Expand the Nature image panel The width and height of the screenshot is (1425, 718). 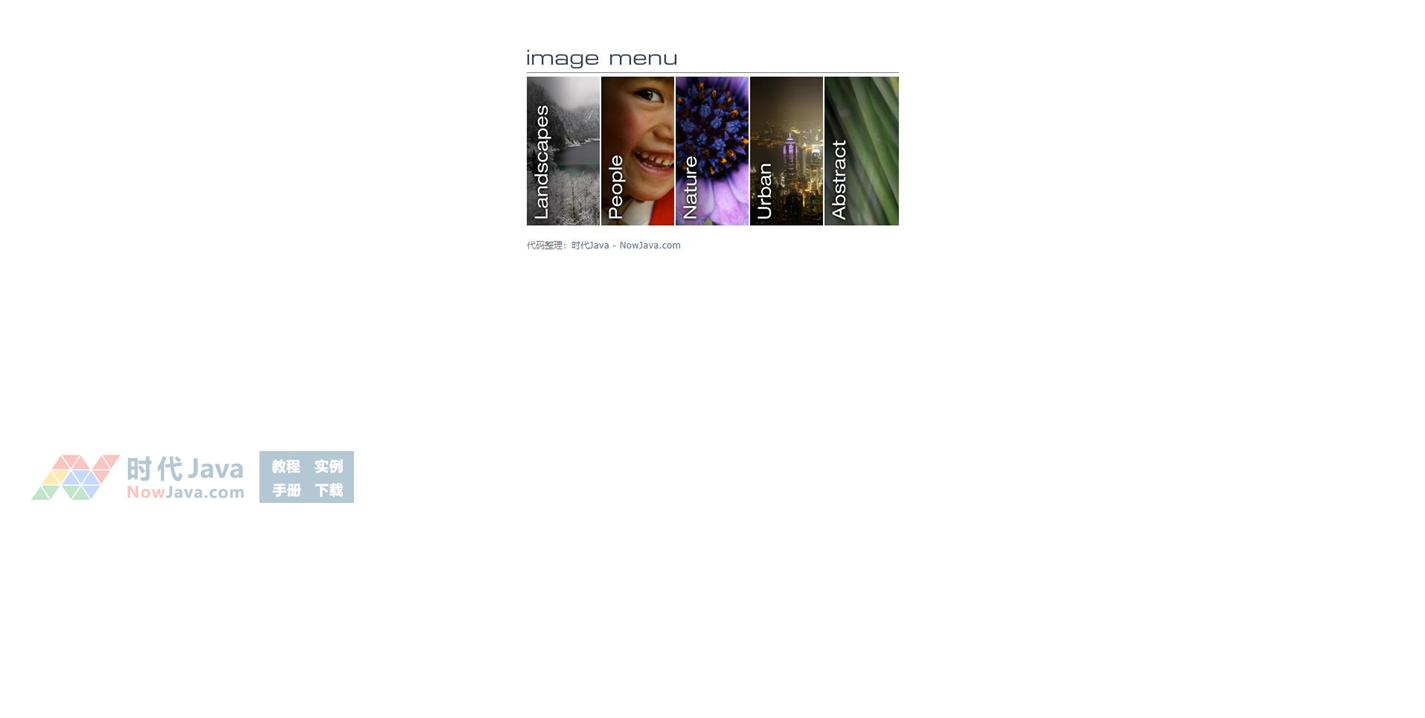click(712, 151)
